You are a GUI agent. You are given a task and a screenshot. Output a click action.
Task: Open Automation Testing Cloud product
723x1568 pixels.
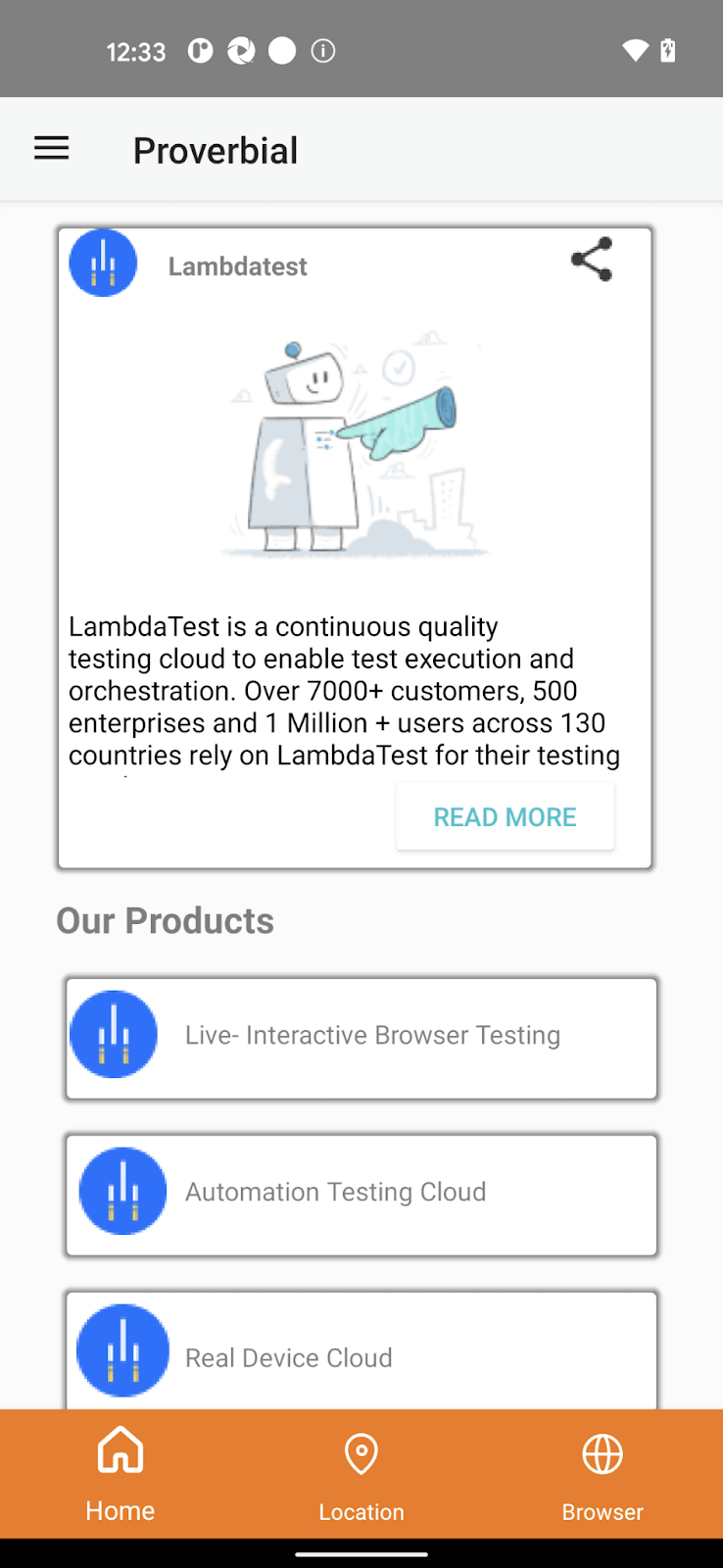tap(361, 1194)
